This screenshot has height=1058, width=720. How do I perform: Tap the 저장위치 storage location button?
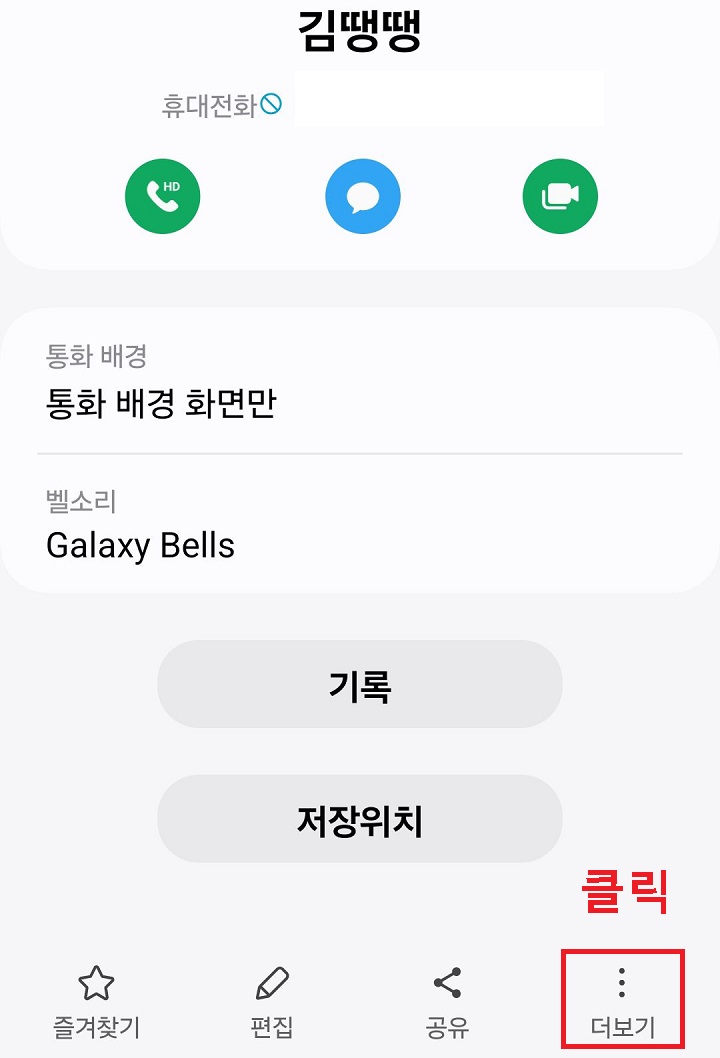[359, 818]
